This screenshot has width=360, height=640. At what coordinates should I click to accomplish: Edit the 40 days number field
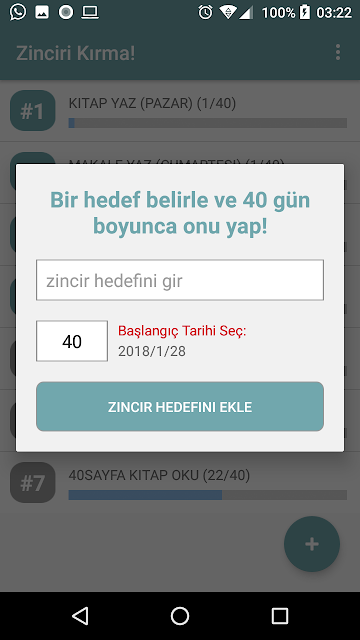pos(72,341)
